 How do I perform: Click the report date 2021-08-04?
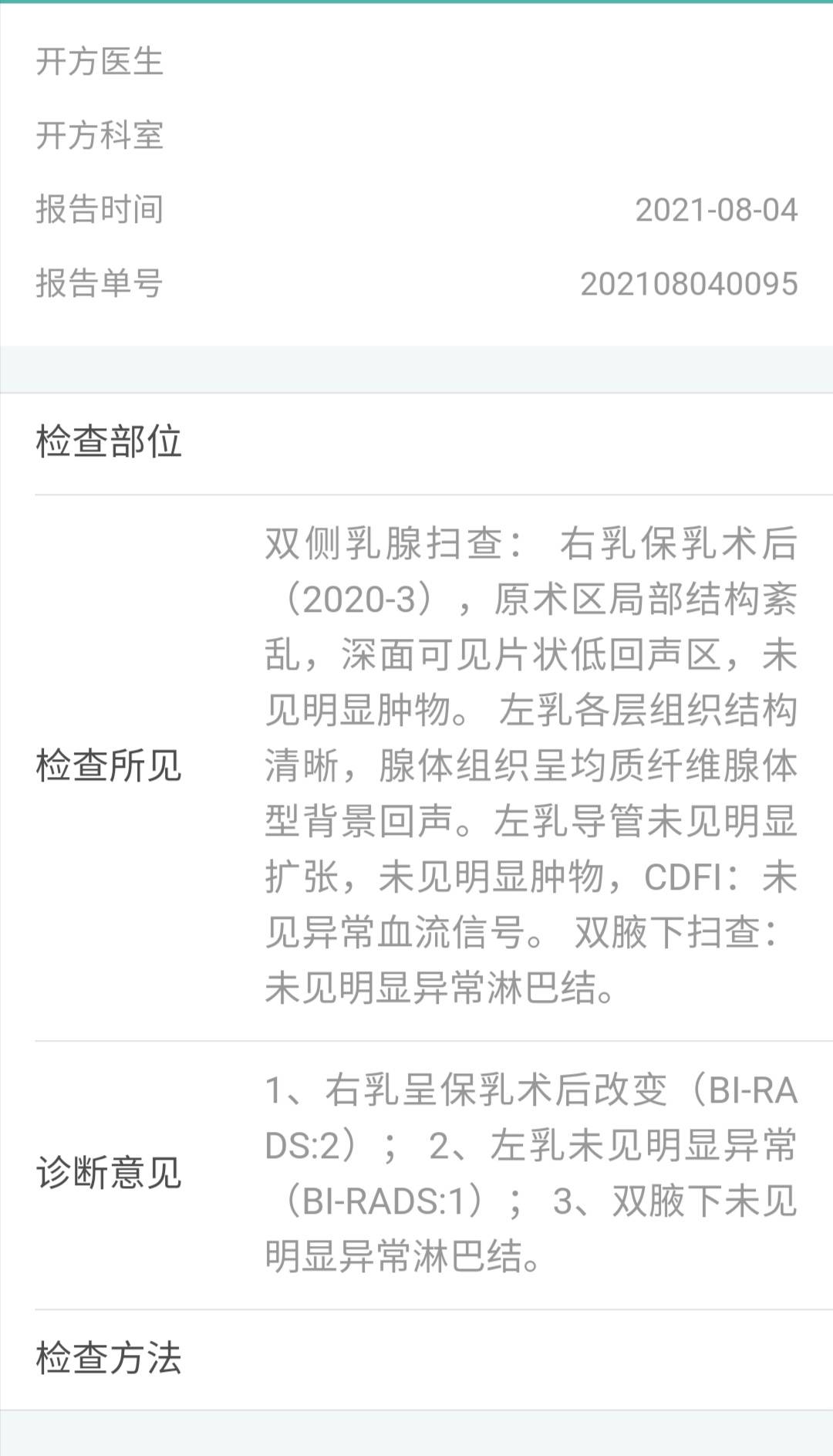point(718,210)
